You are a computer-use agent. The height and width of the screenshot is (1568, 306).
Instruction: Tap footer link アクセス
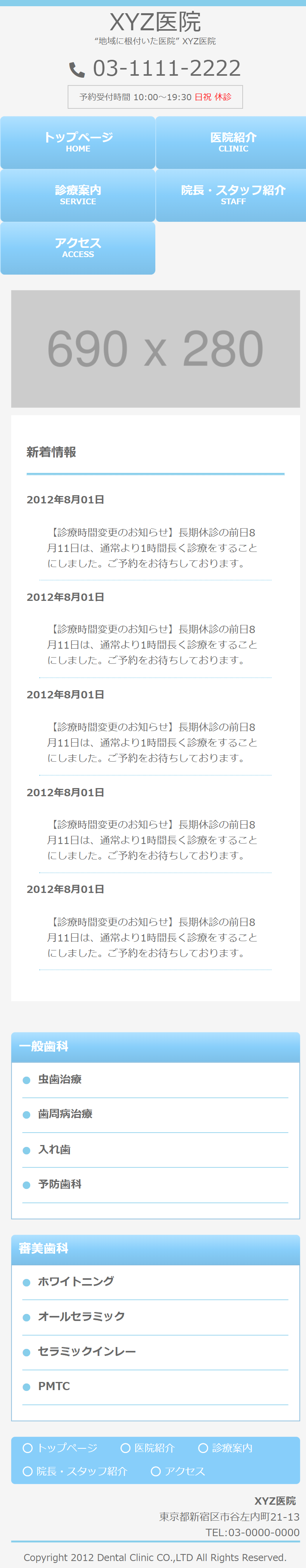tap(184, 1471)
